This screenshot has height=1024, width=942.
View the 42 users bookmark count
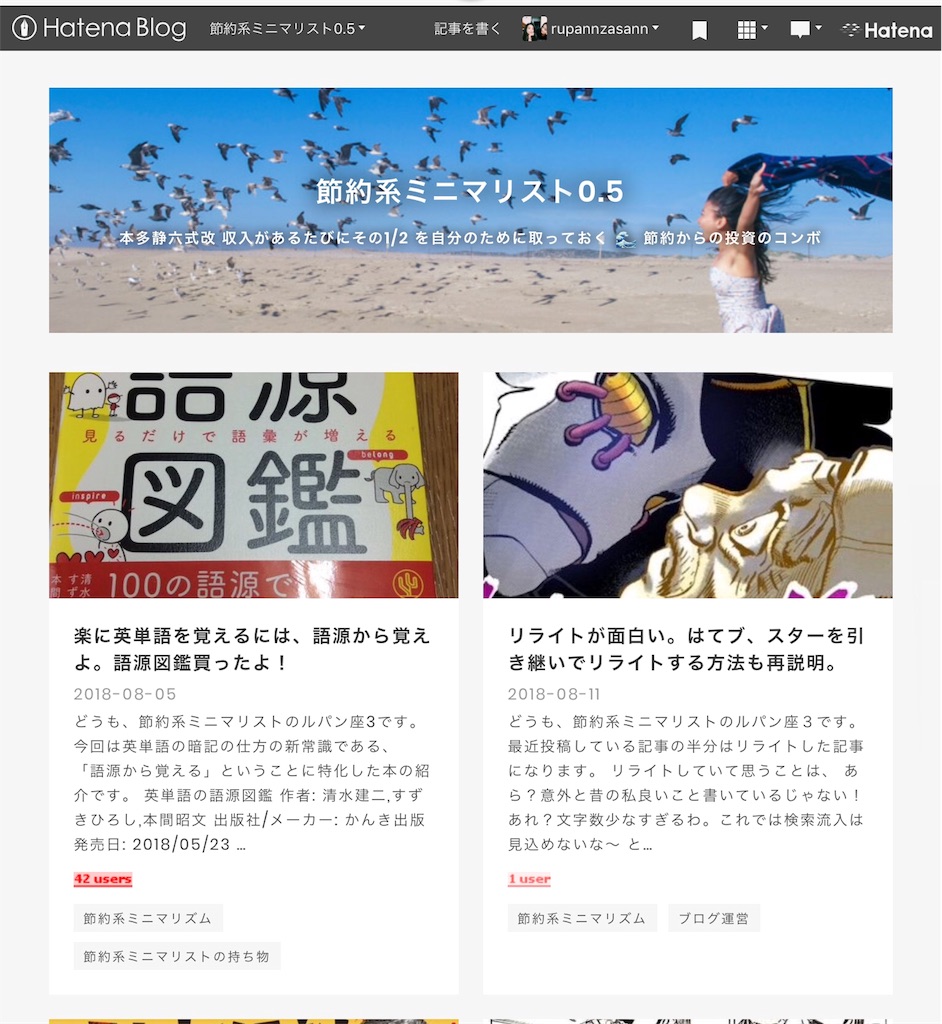point(103,879)
